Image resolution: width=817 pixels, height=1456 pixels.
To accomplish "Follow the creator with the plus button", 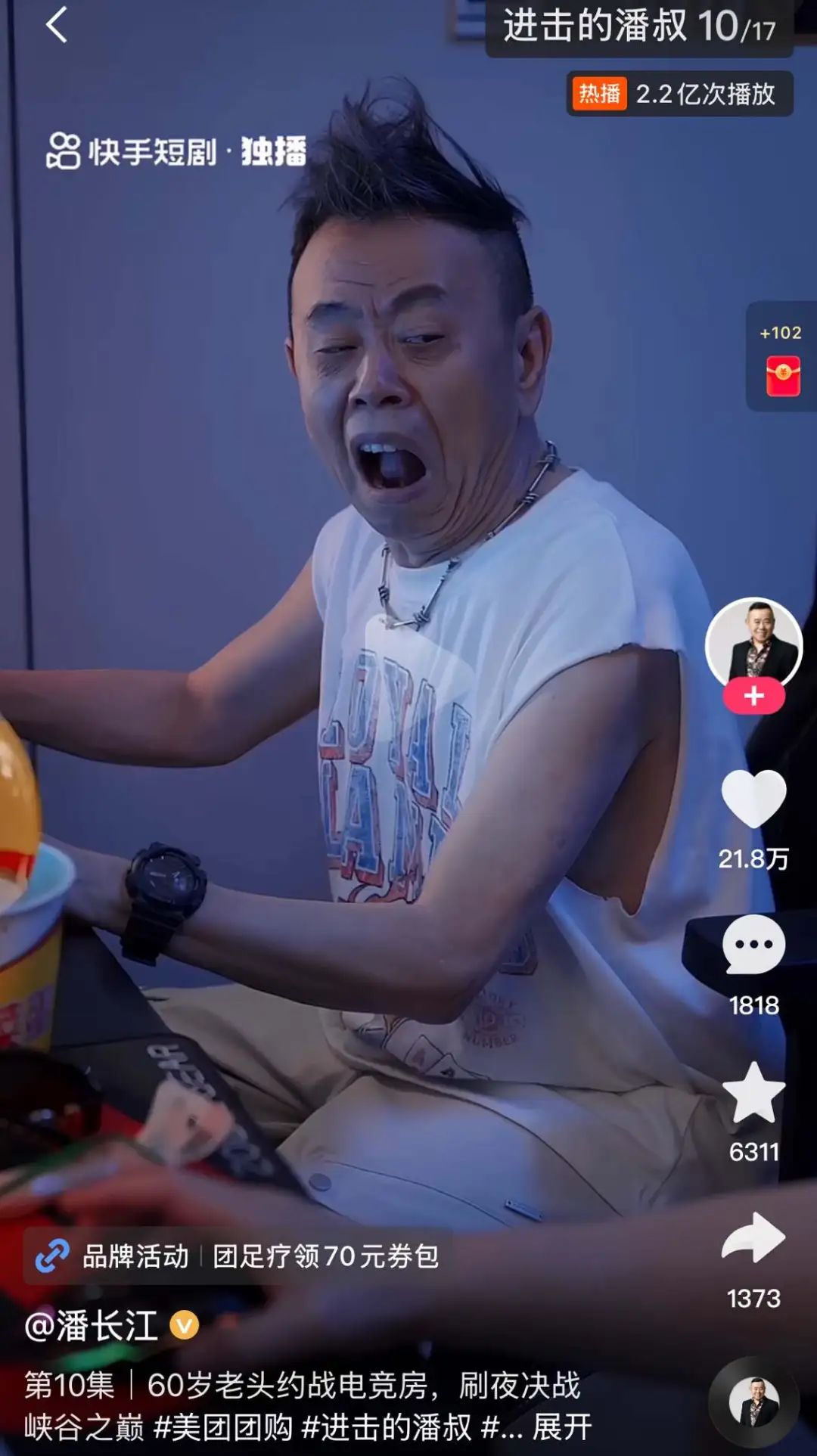I will click(x=753, y=696).
